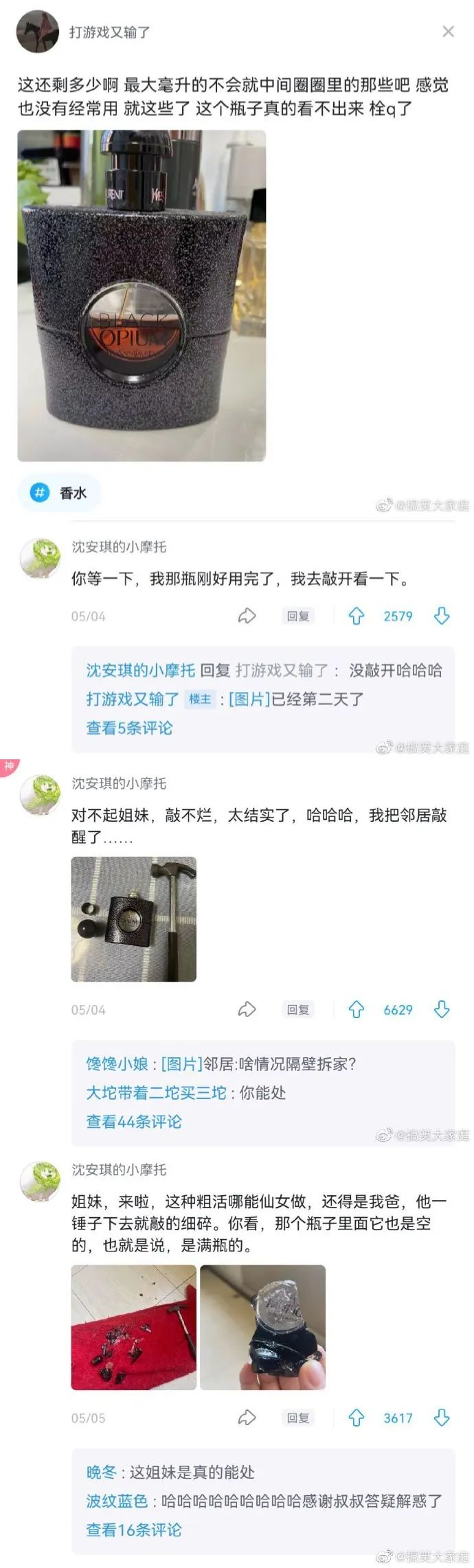Share the comment with 3617 upvotes

(247, 1418)
